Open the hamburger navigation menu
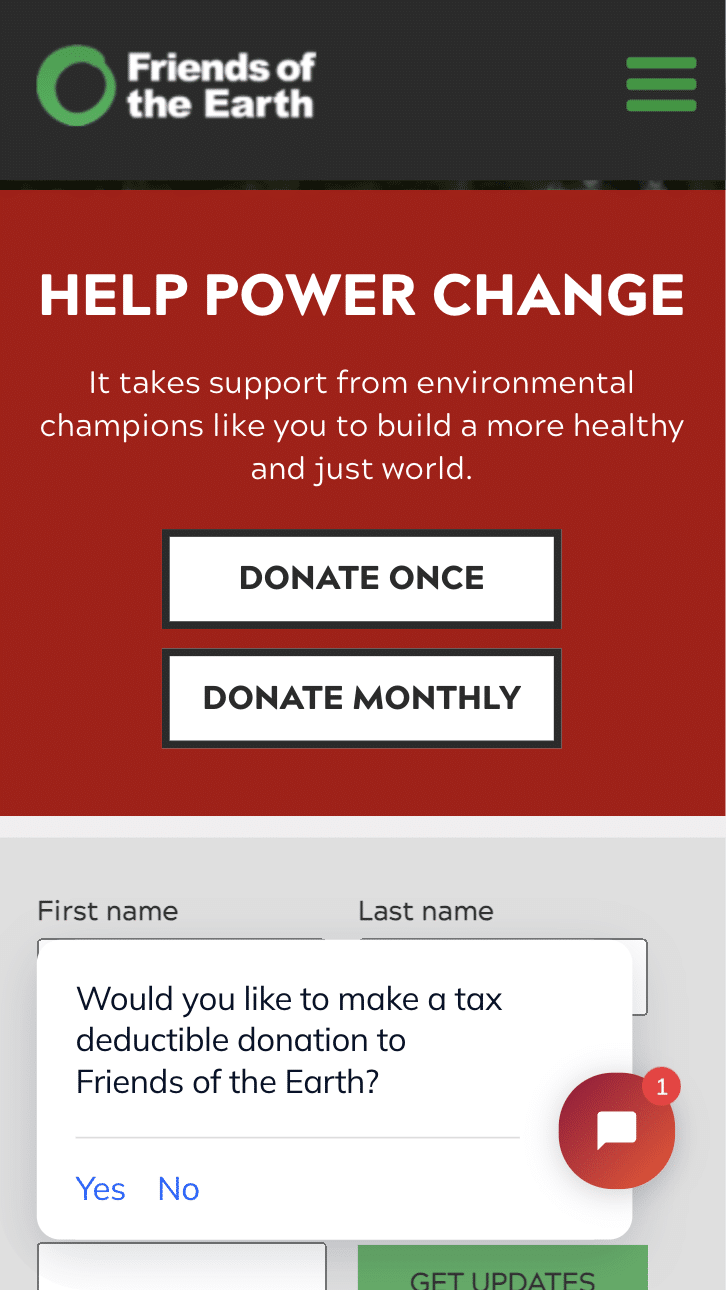The image size is (726, 1290). (x=661, y=84)
